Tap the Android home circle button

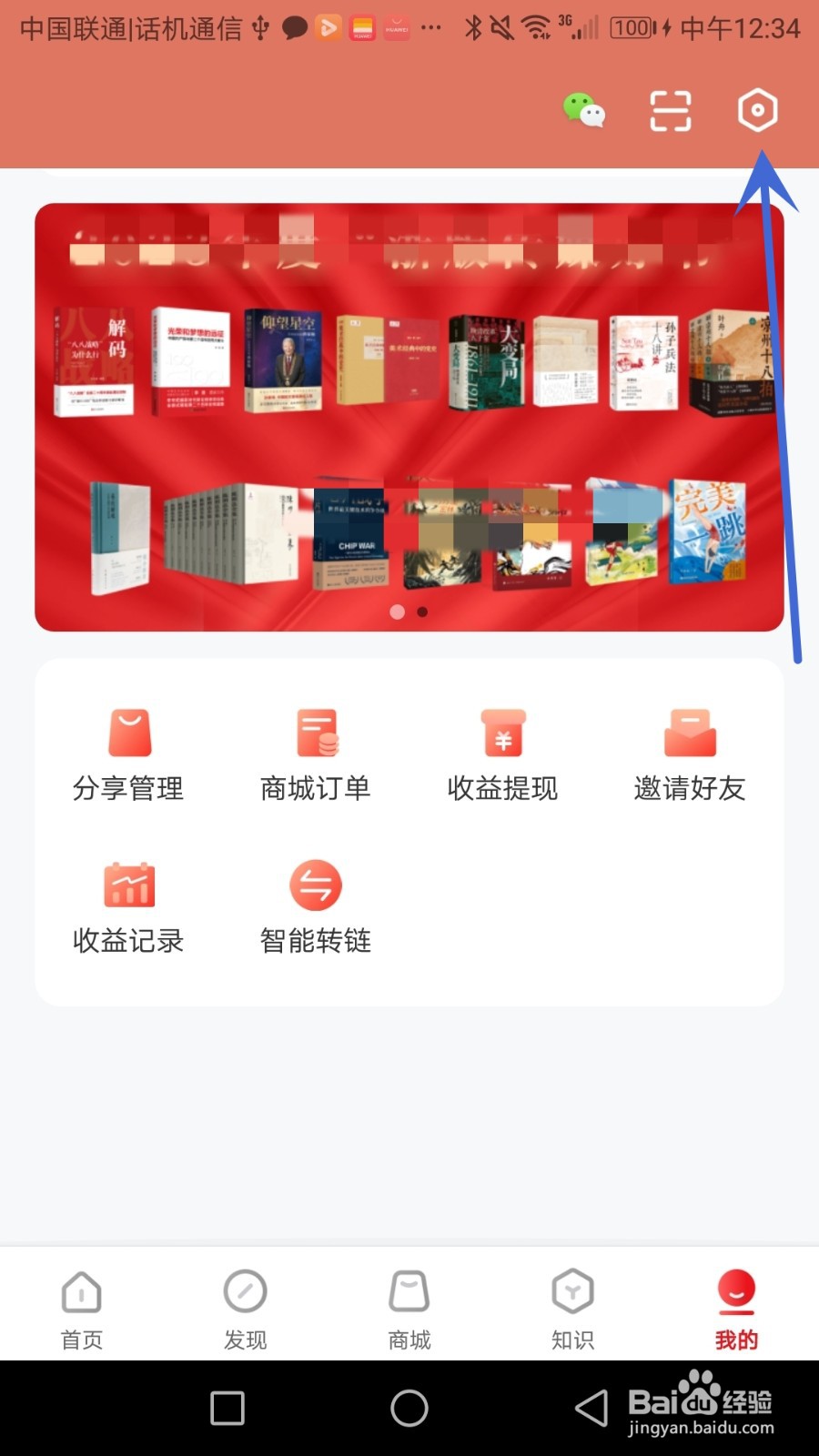point(409,1406)
